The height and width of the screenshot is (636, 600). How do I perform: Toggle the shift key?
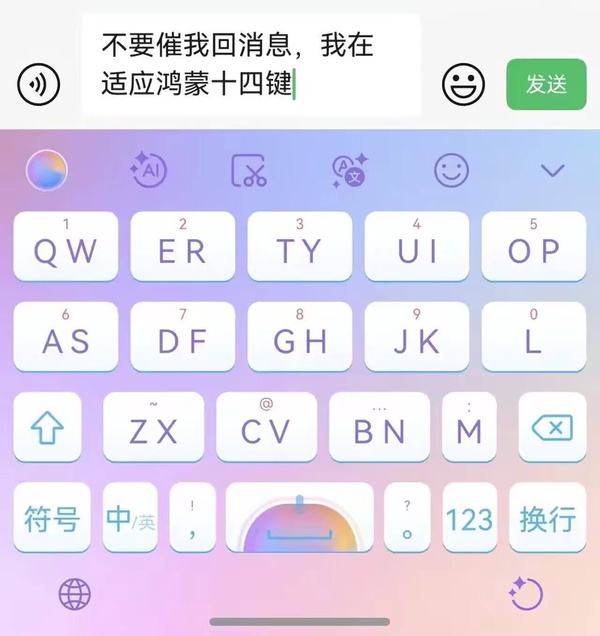47,428
